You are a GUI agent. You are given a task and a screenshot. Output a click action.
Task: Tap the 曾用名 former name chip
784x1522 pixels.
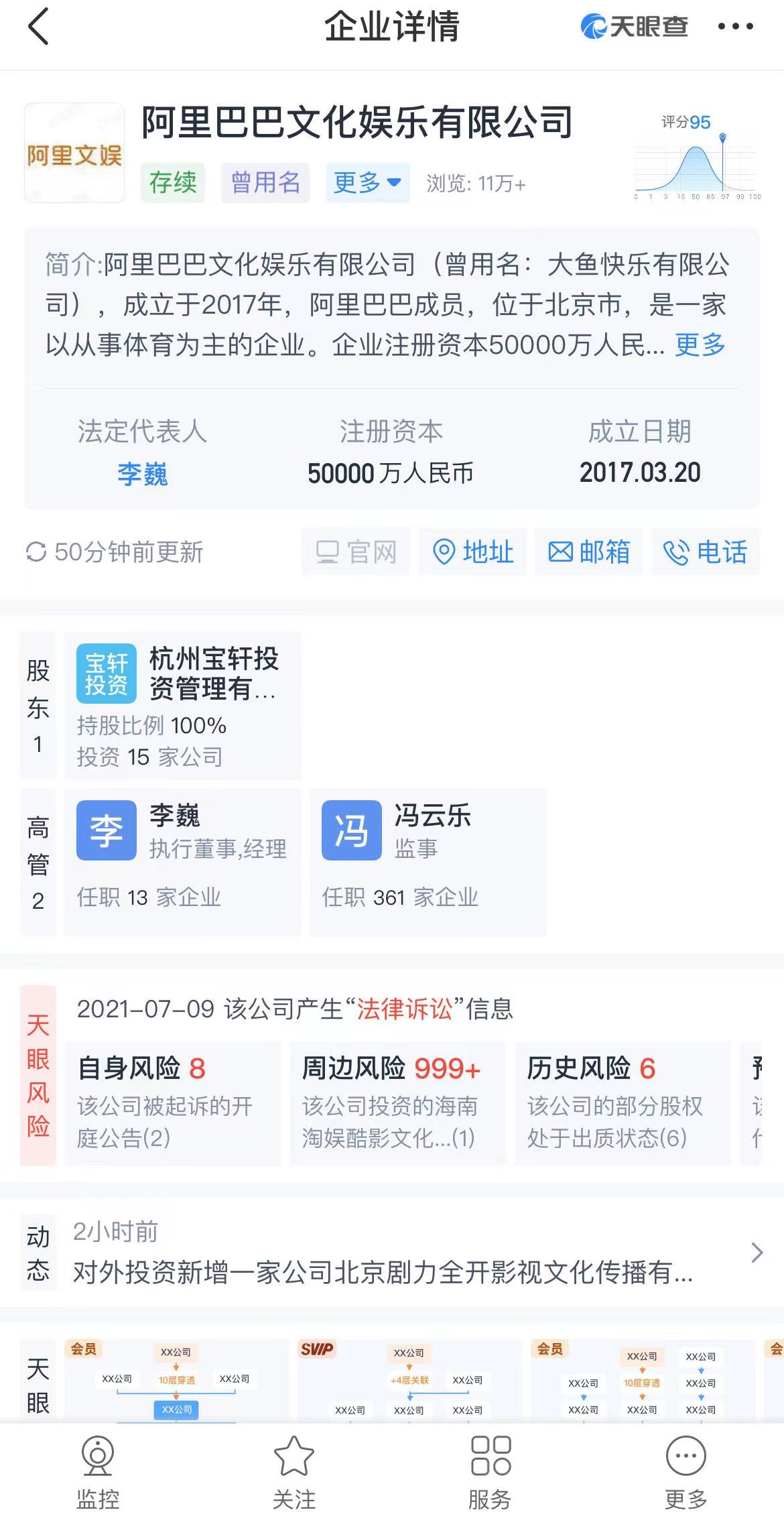pyautogui.click(x=265, y=182)
